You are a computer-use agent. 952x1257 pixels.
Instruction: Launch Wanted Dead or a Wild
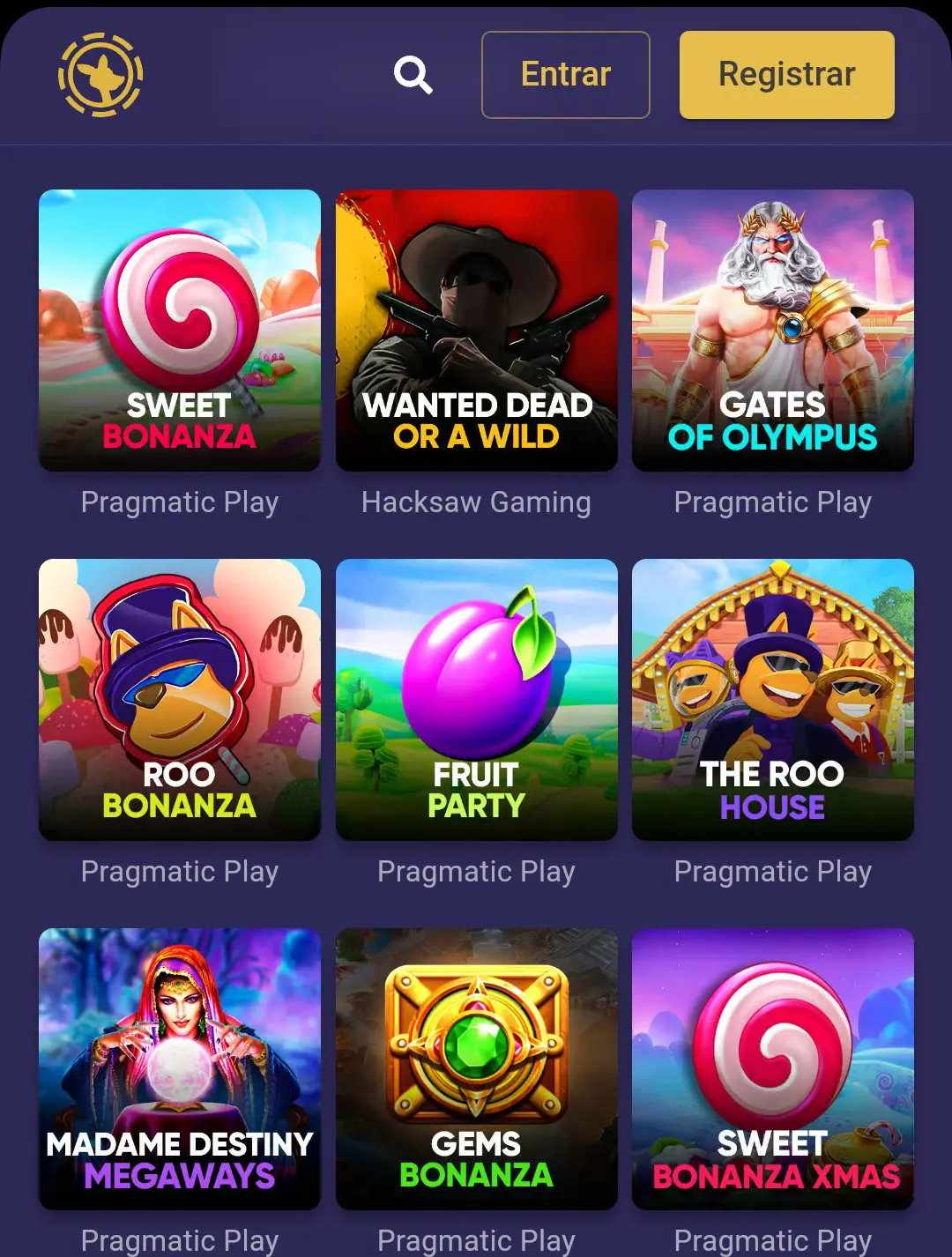pos(476,331)
